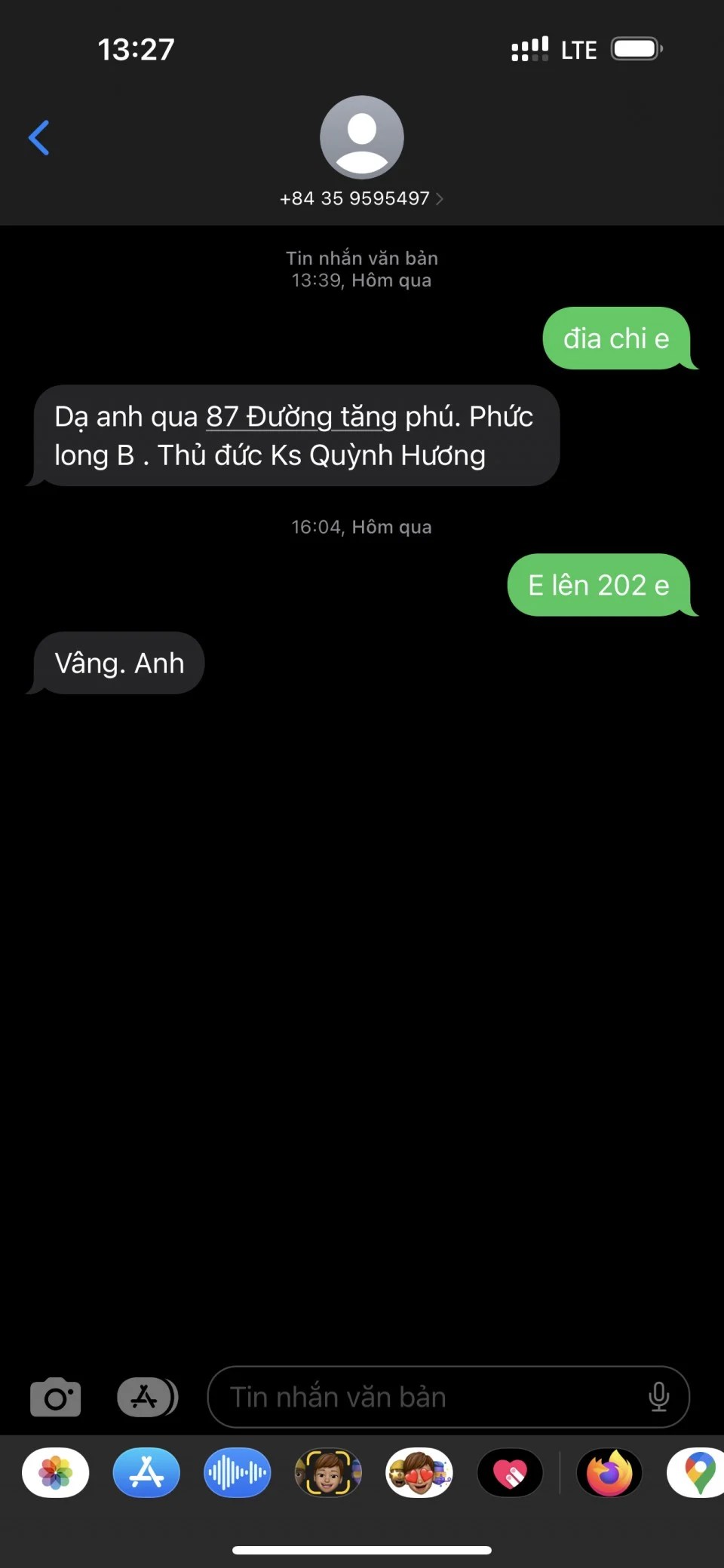
Task: Open Google Maps in the app strip
Action: (698, 1472)
